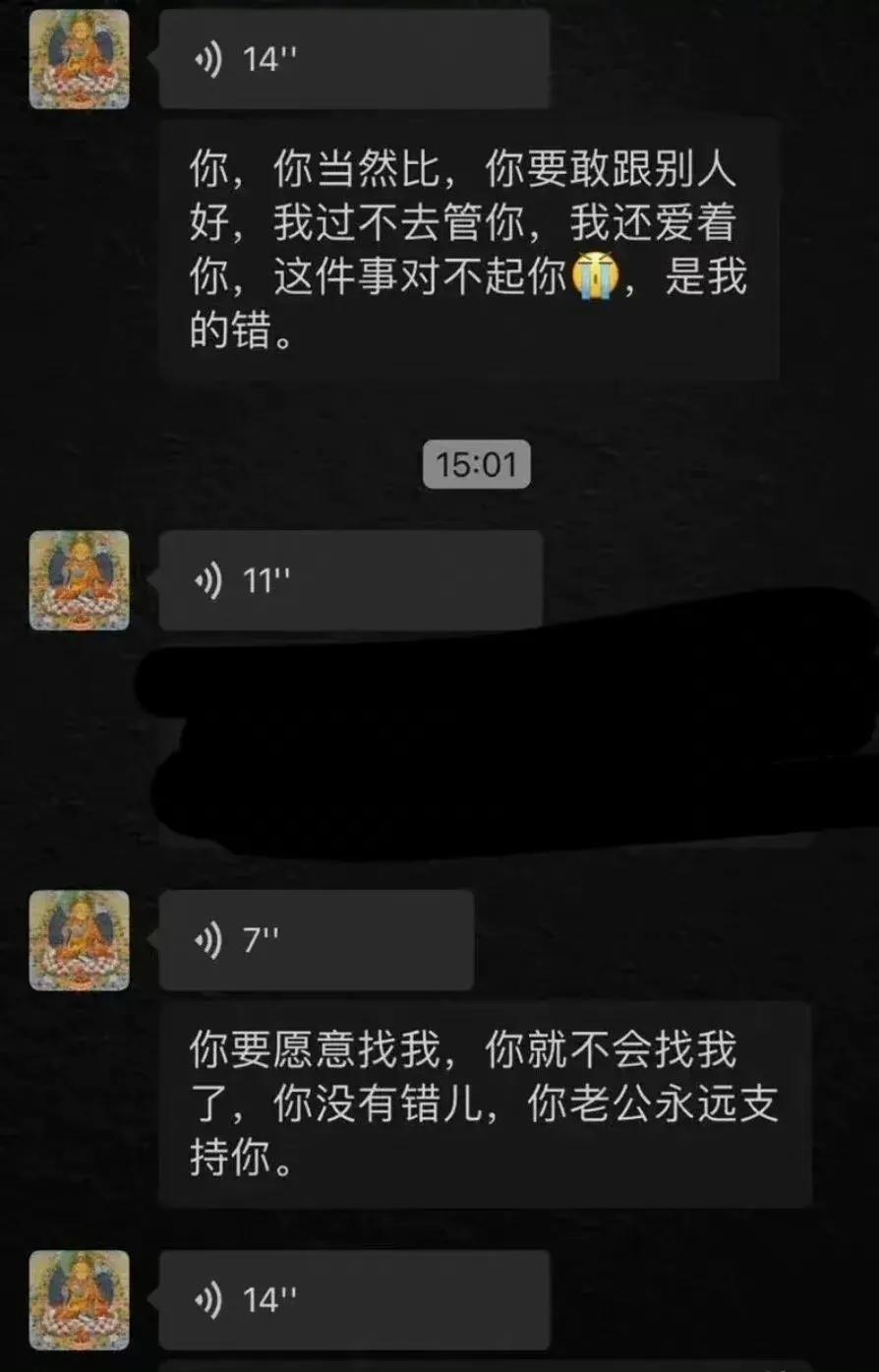Open the sender's avatar beside the 11-second voice message

click(x=80, y=580)
